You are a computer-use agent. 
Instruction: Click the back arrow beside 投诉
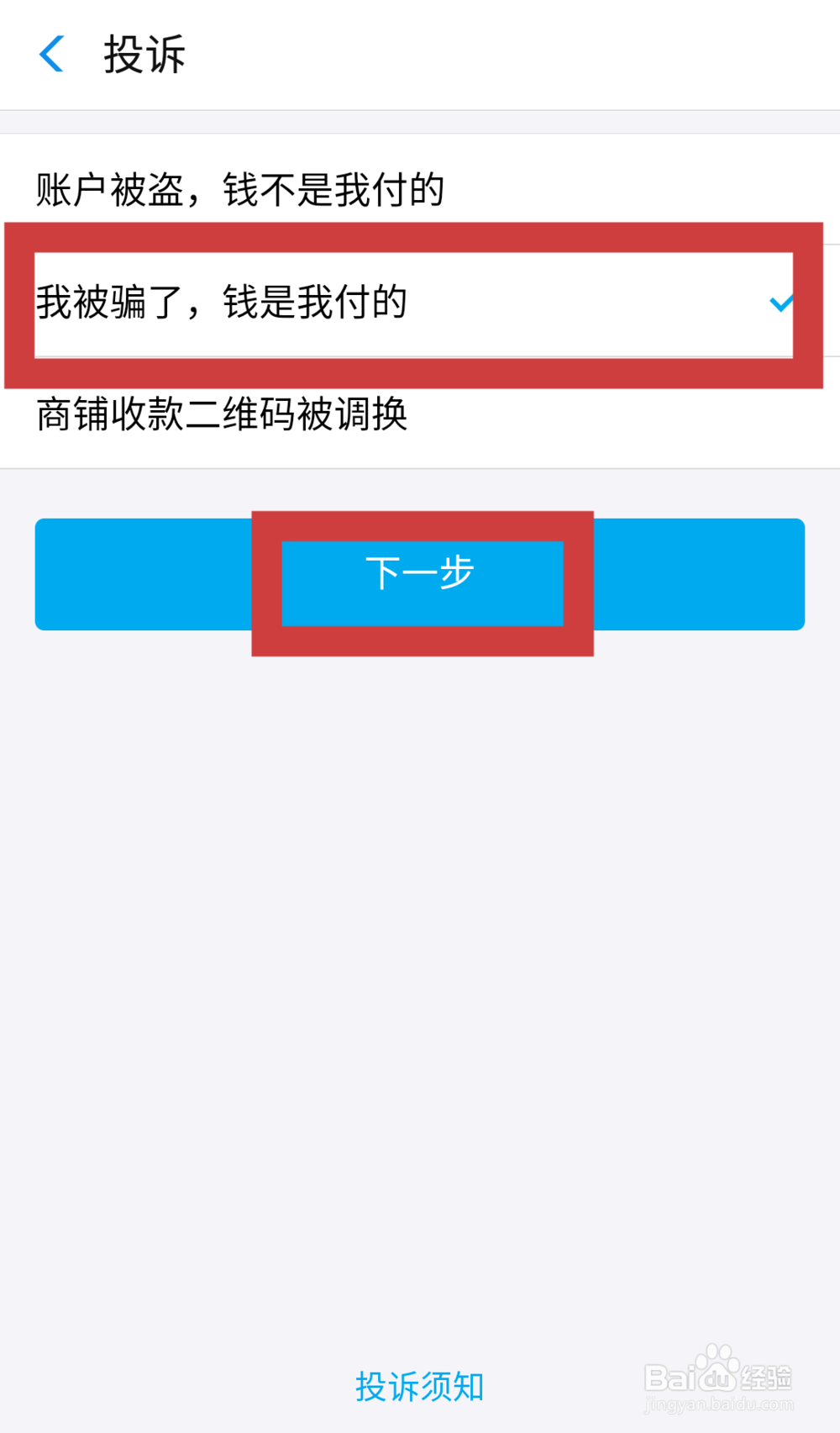(x=52, y=54)
